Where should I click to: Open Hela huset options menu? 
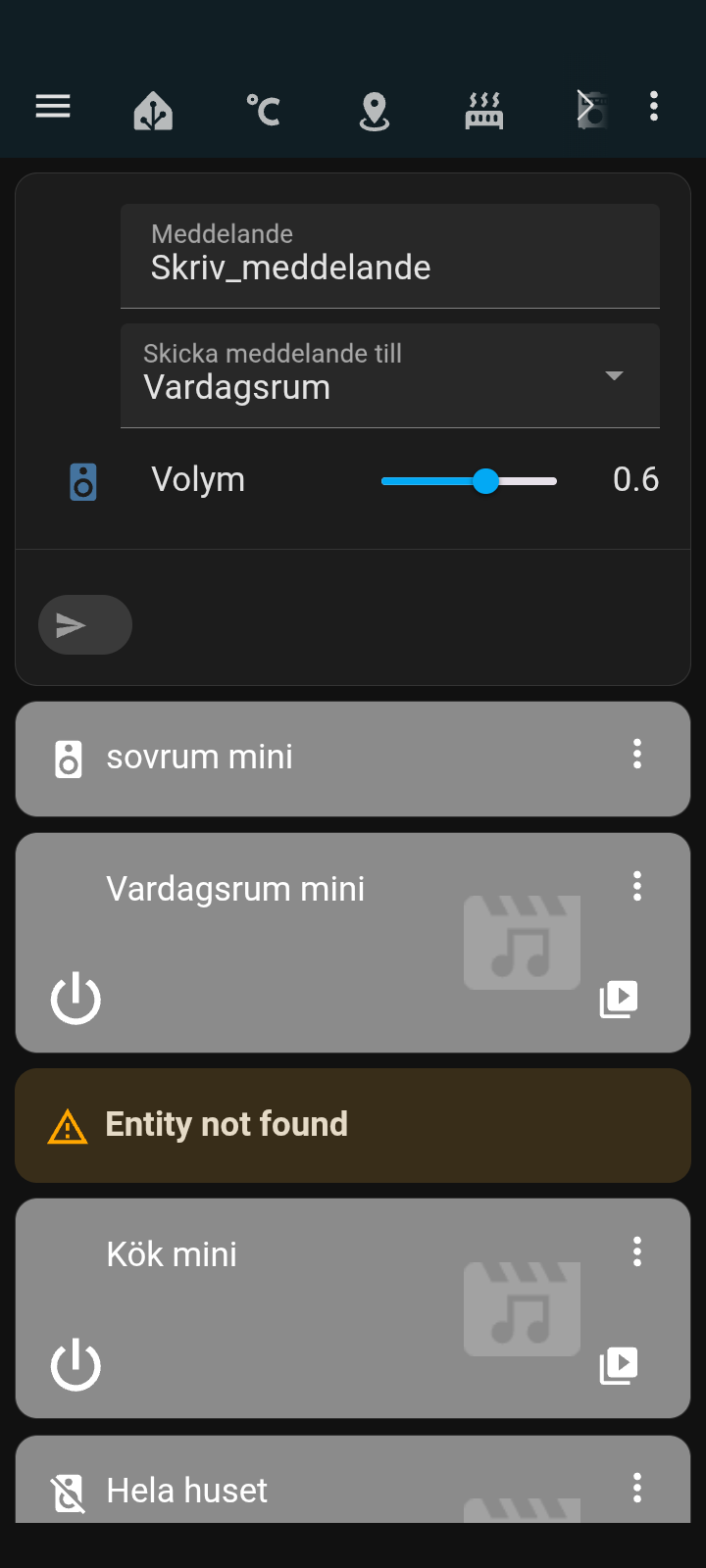pyautogui.click(x=637, y=1488)
